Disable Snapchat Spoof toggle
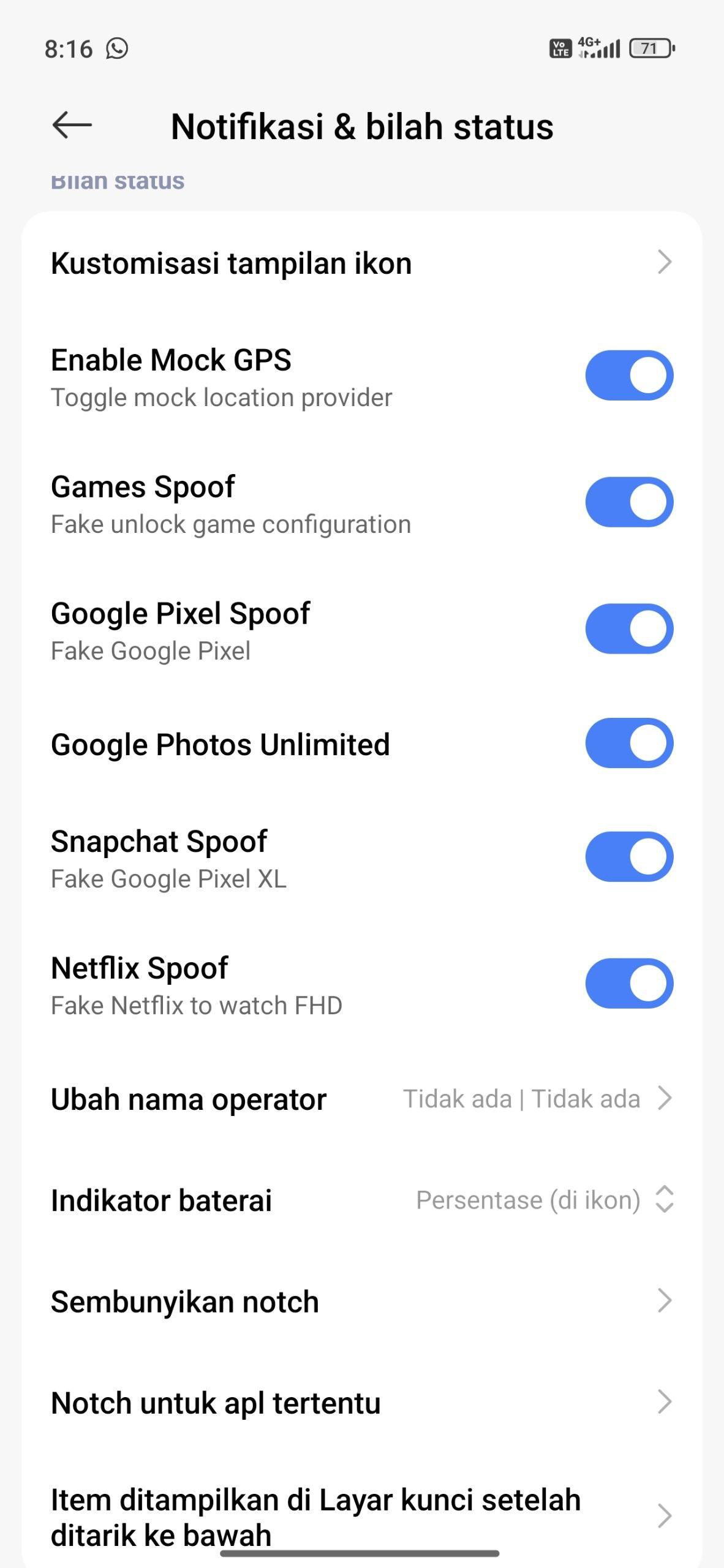This screenshot has width=724, height=1568. click(629, 857)
